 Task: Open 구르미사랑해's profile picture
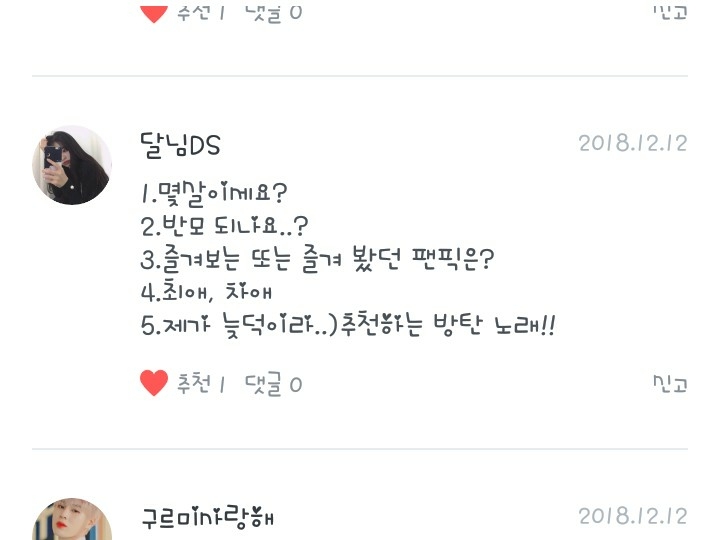[72, 519]
